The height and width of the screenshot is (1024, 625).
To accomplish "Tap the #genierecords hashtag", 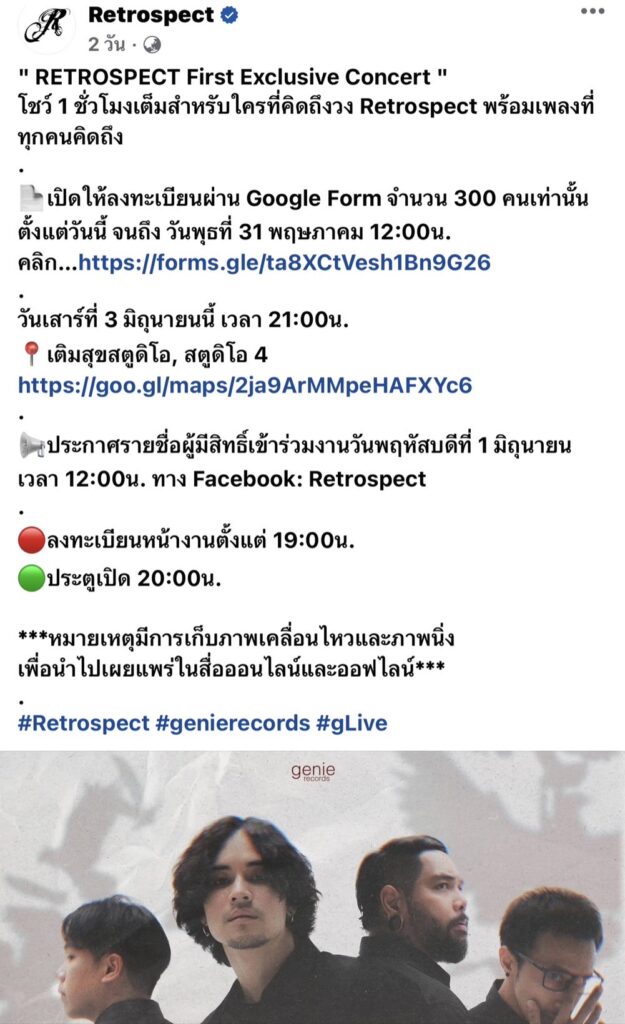I will [x=232, y=723].
